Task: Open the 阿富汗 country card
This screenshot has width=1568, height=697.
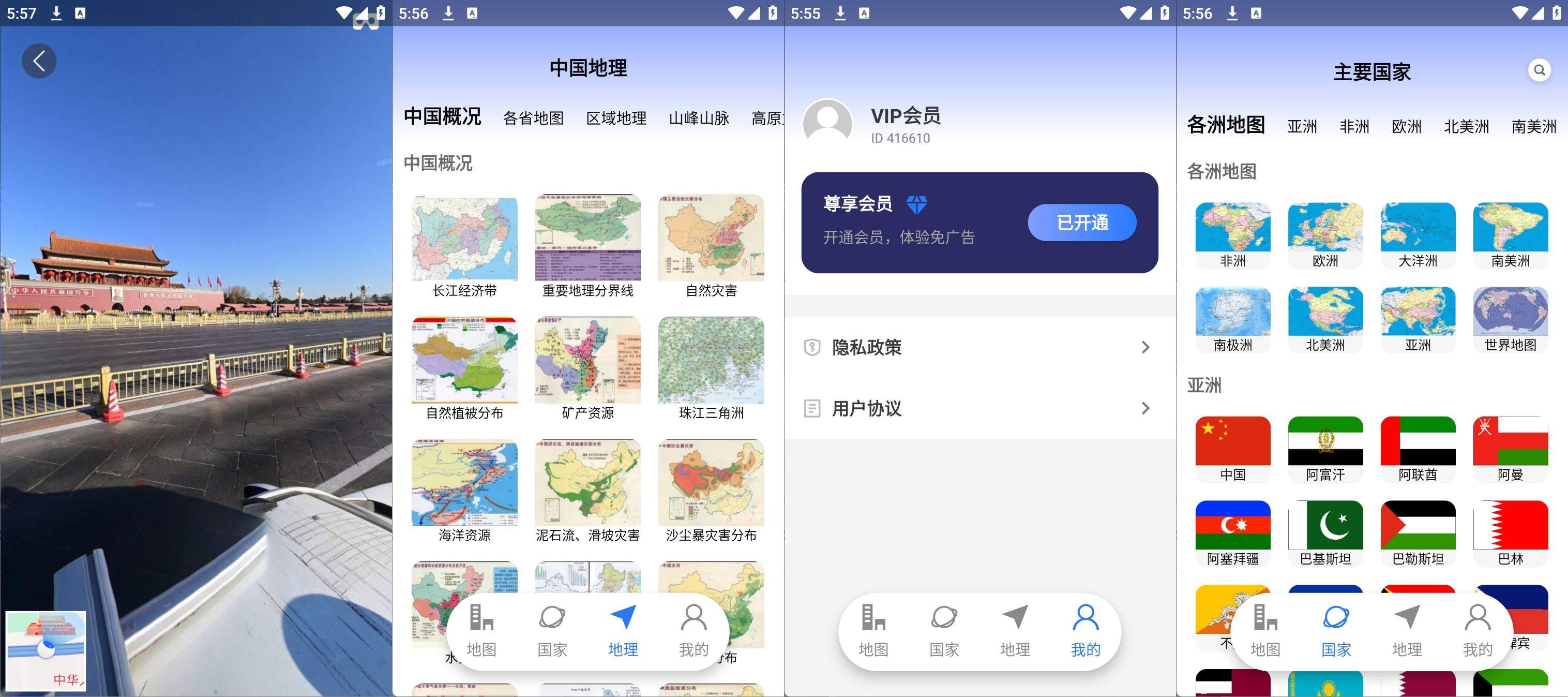Action: tap(1325, 450)
